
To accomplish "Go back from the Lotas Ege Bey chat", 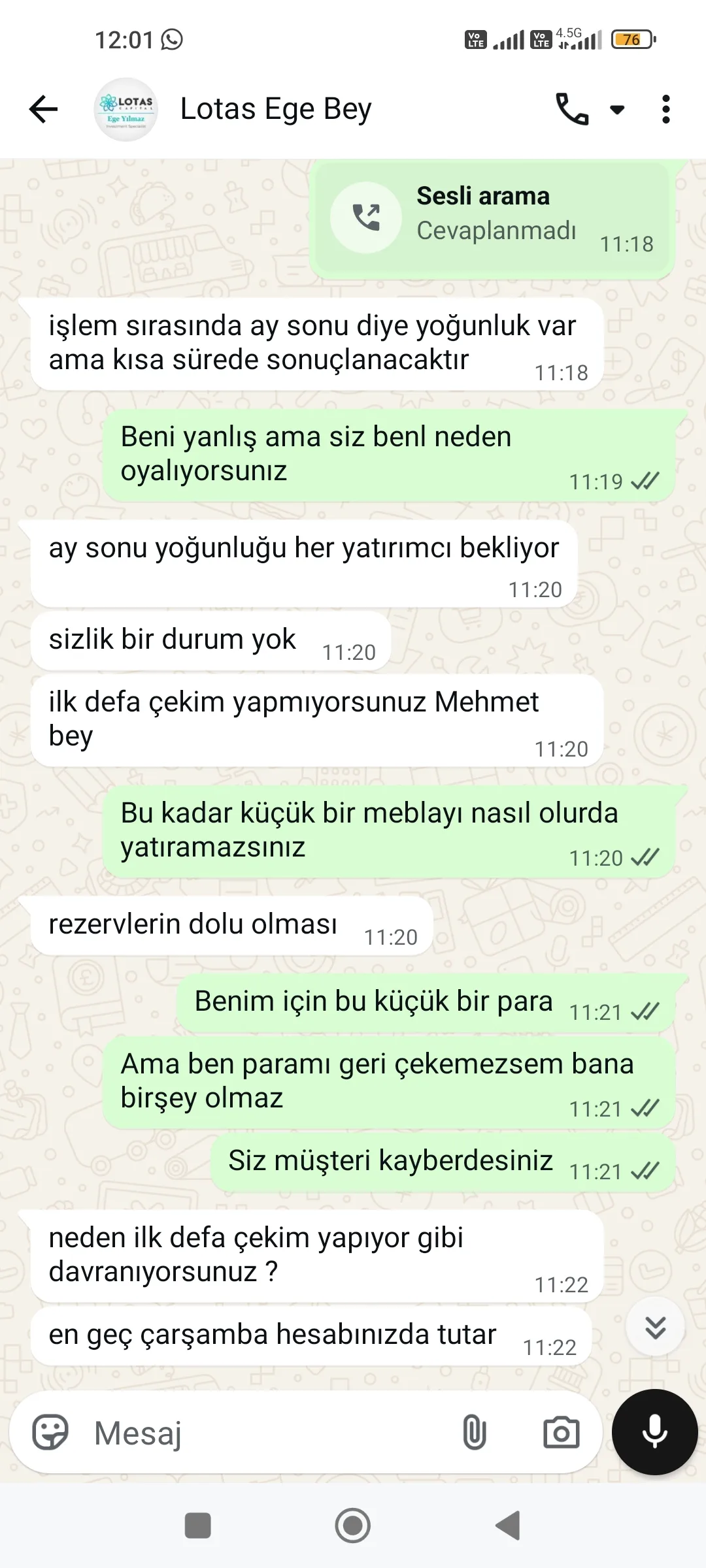I will 44,109.
